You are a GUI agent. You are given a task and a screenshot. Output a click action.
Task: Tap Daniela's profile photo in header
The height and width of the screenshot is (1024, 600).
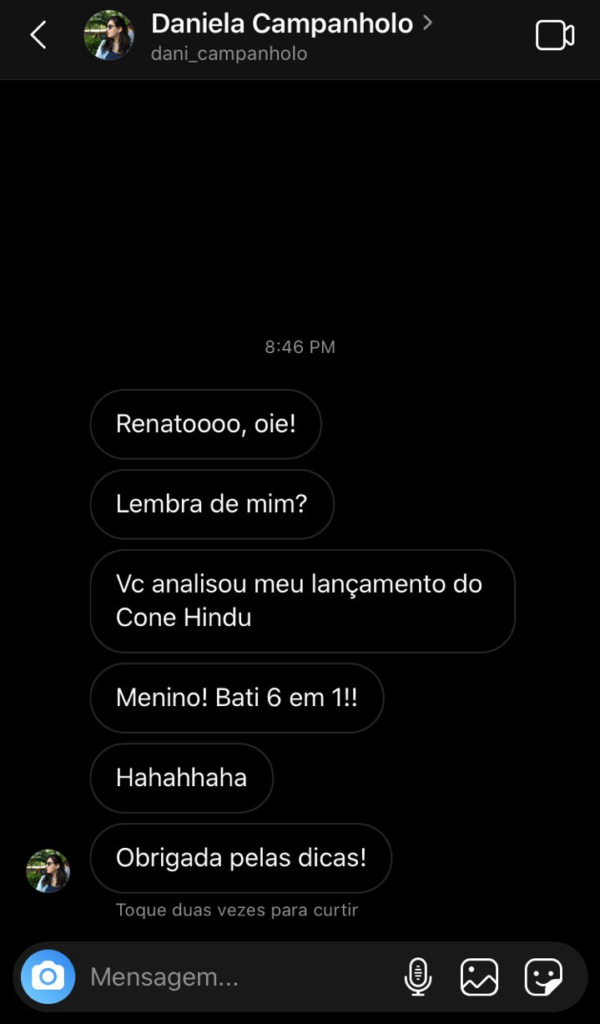pos(109,36)
